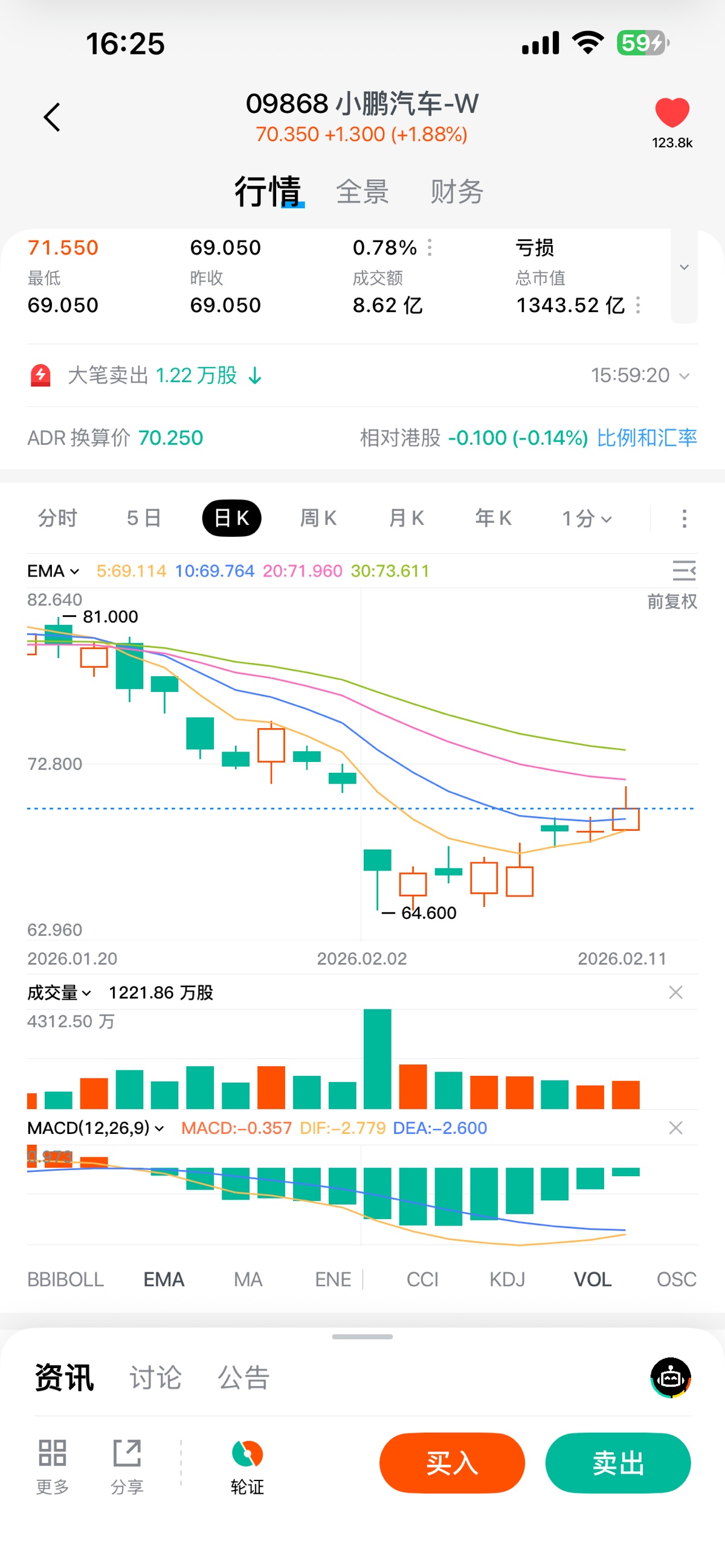The width and height of the screenshot is (725, 1568).
Task: Tap the green 卖出 button
Action: click(618, 1463)
